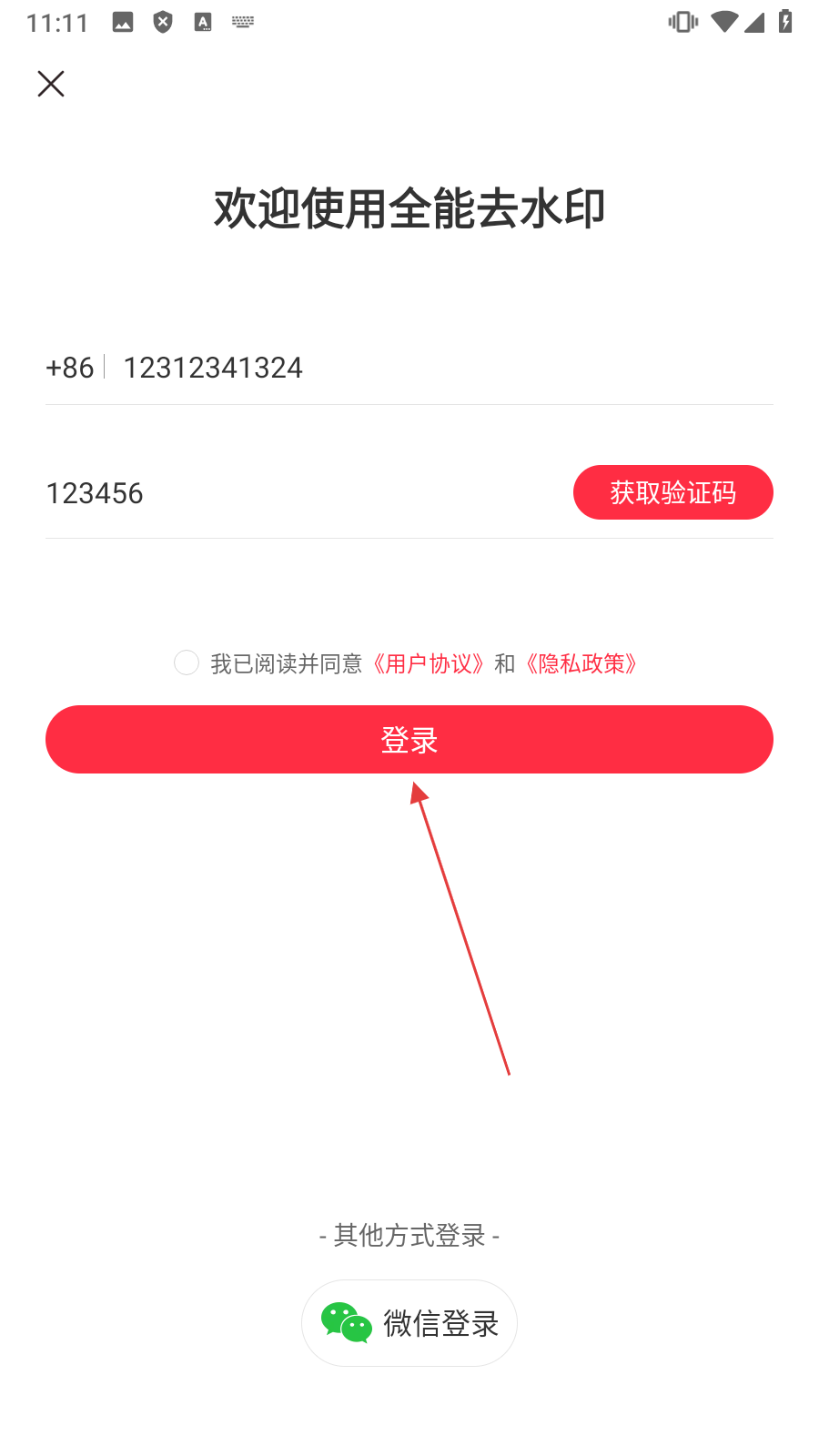819x1456 pixels.
Task: Tap 获取验证码 to request a code
Action: click(x=672, y=492)
